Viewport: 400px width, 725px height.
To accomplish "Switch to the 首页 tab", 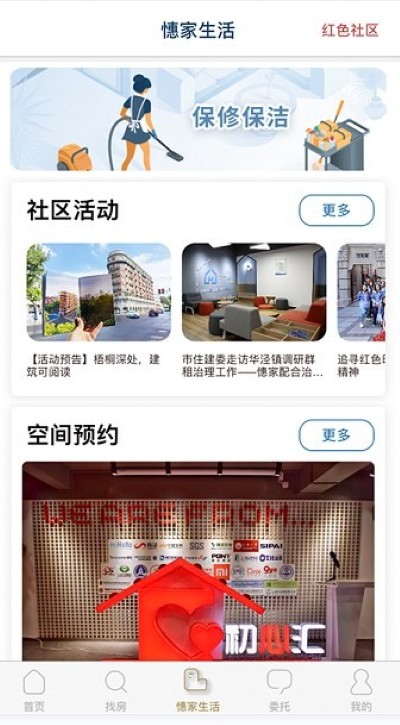I will [x=34, y=691].
